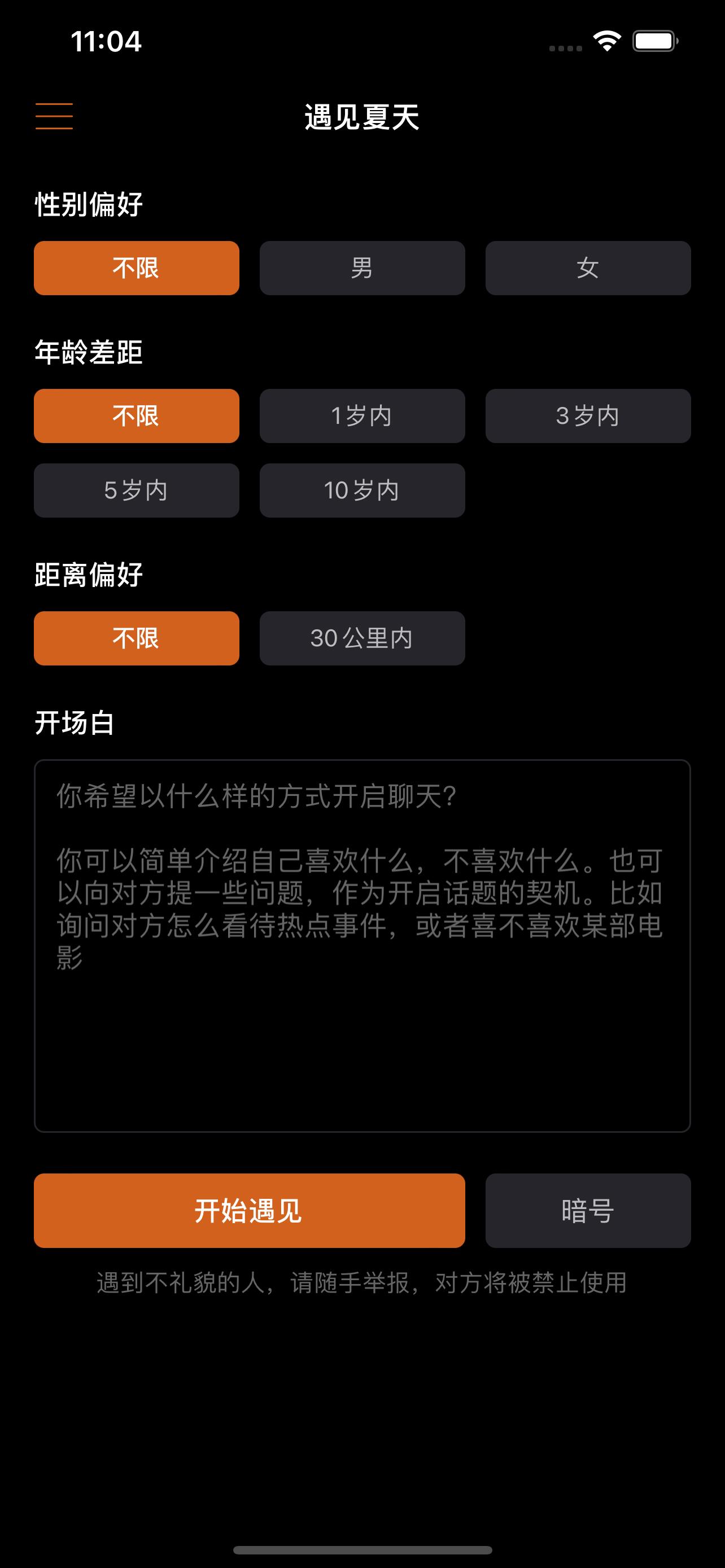Pick the 5岁内 age gap option
This screenshot has height=1568, width=725.
[136, 490]
